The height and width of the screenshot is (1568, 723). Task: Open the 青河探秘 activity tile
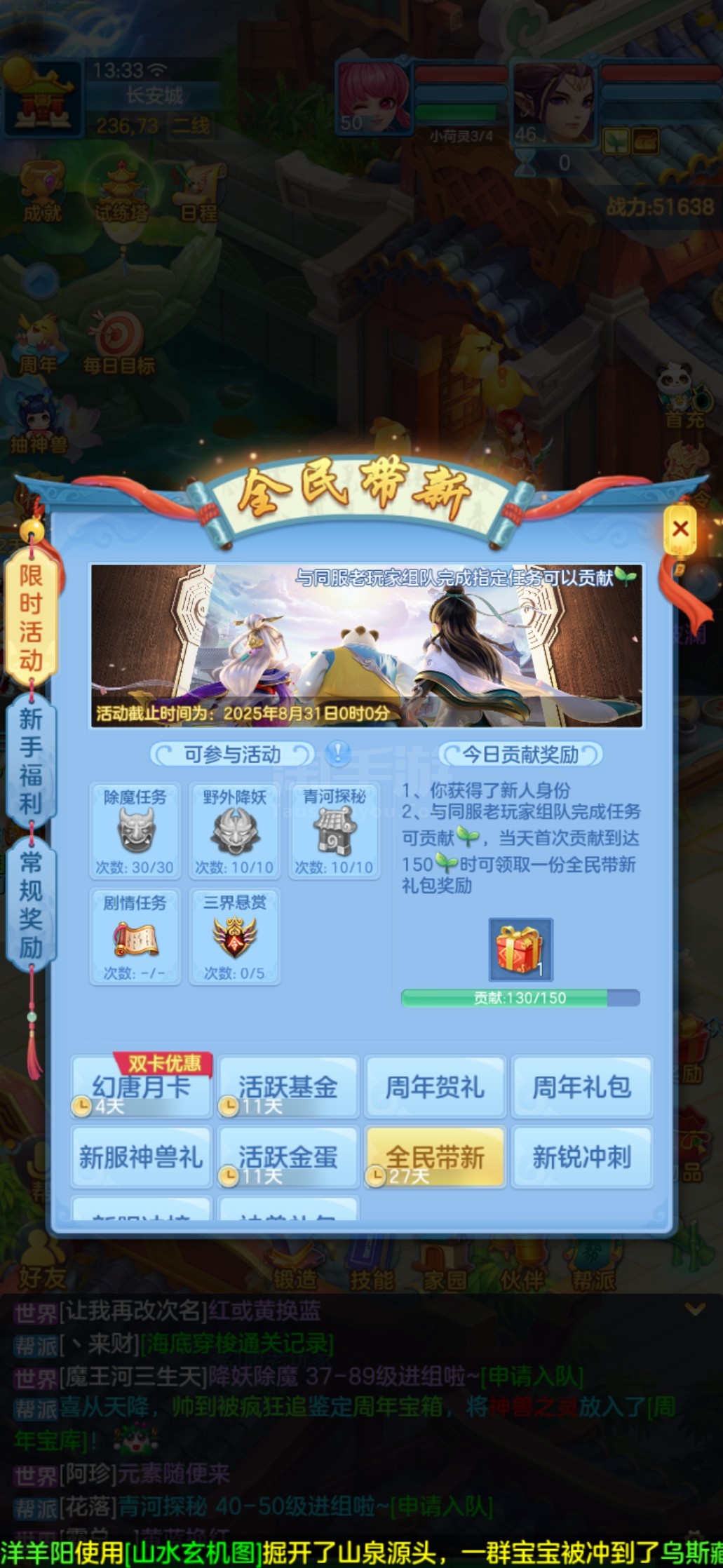335,830
